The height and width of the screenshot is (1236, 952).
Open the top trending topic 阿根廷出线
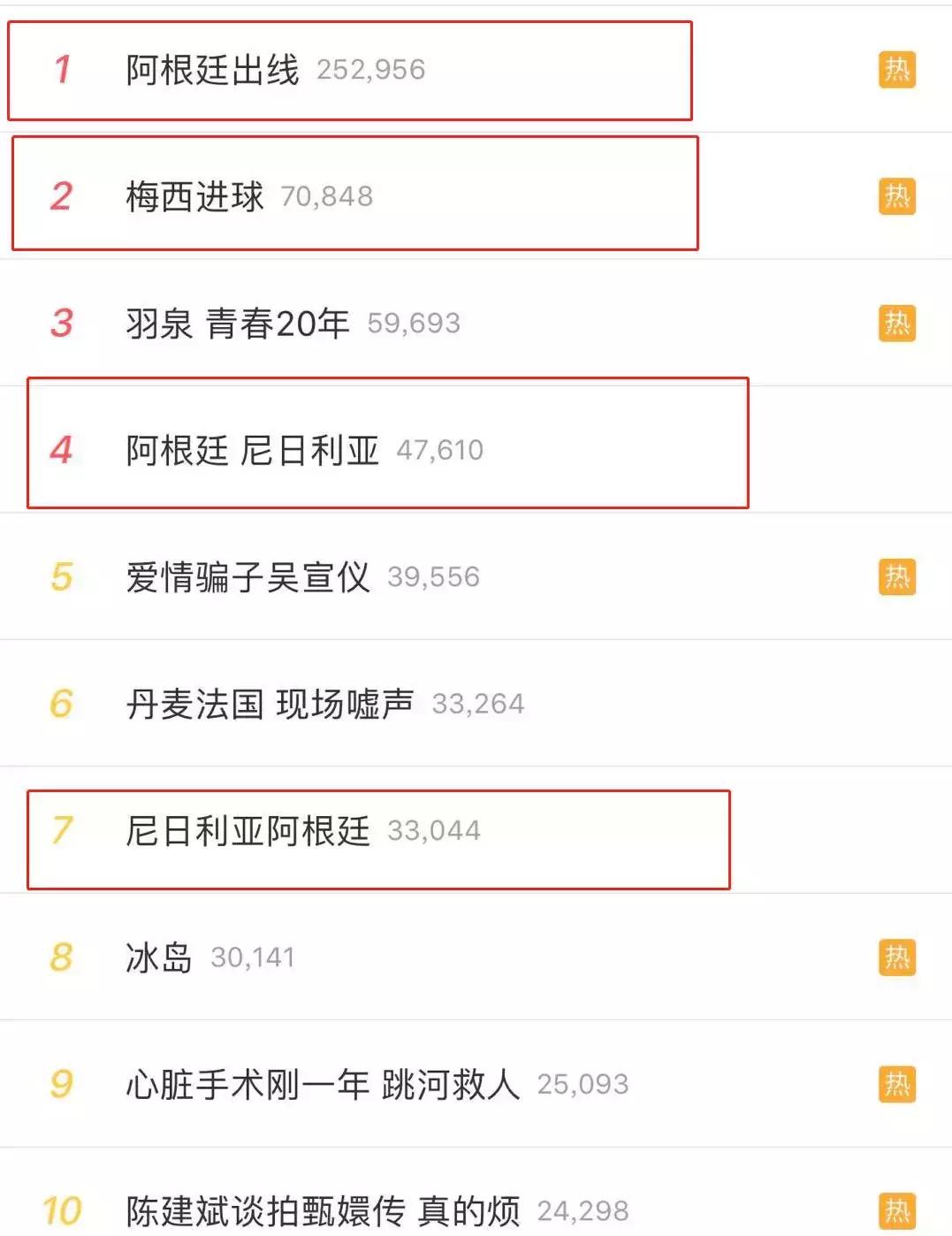point(208,70)
